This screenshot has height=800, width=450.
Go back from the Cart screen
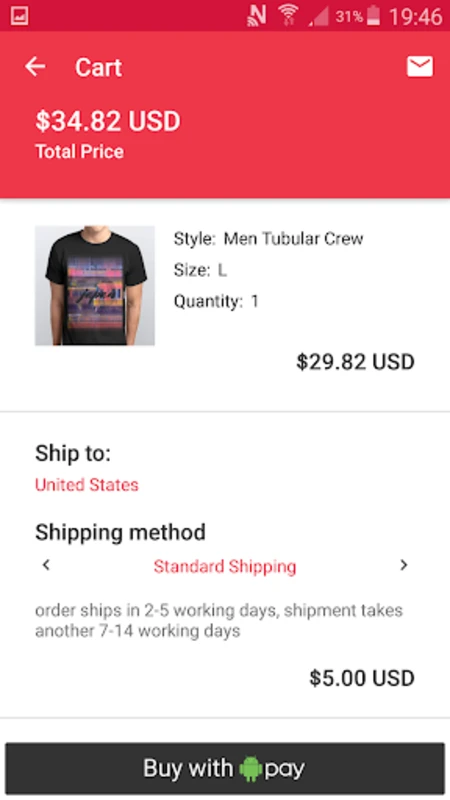point(35,67)
